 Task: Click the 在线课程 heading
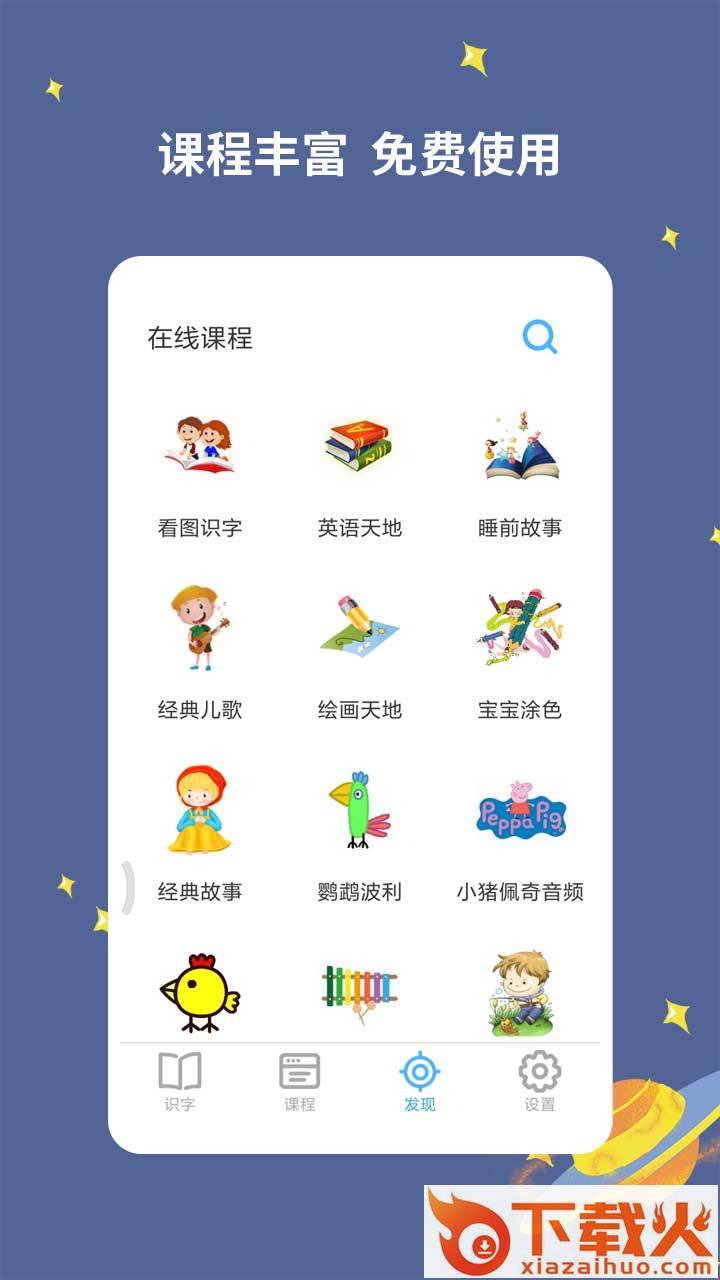[200, 338]
